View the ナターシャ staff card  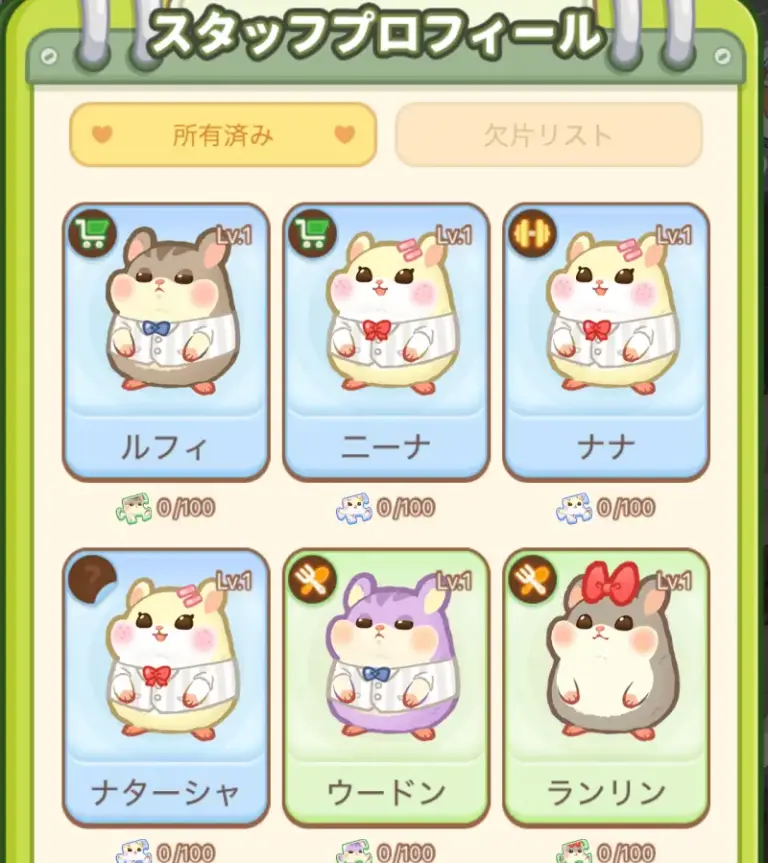point(166,686)
